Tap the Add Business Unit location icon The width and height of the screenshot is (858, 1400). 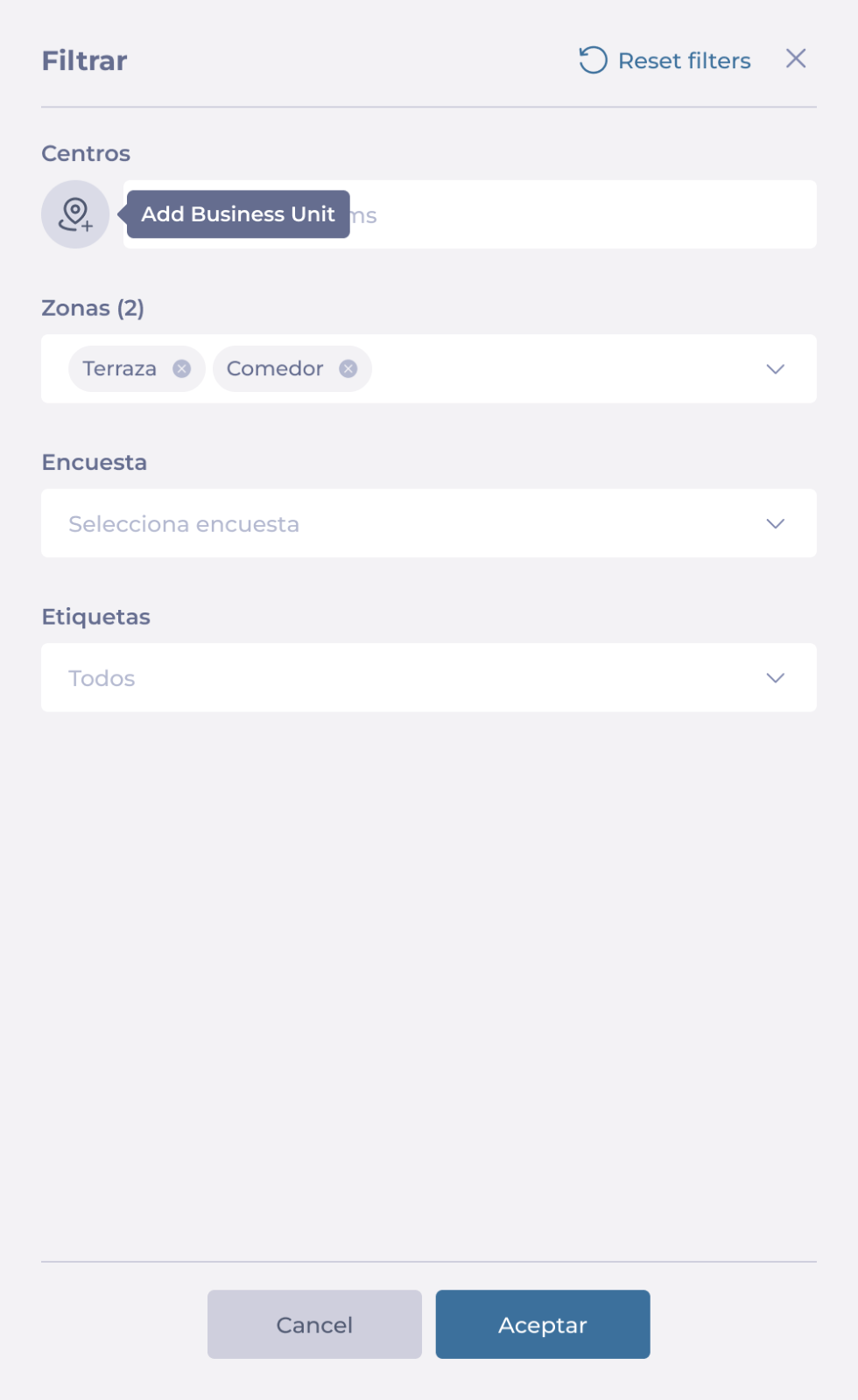click(75, 214)
